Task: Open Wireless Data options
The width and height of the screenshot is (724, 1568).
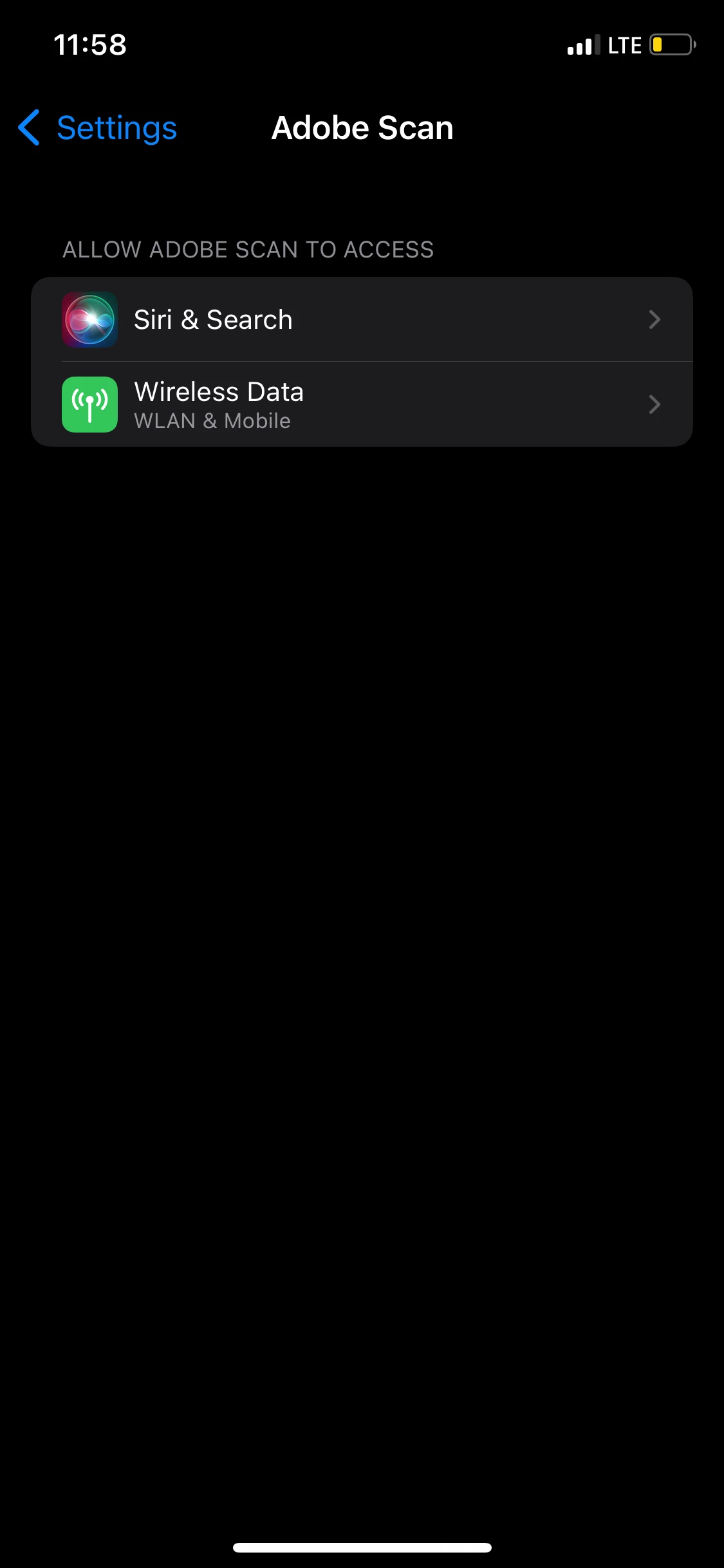Action: pos(361,405)
